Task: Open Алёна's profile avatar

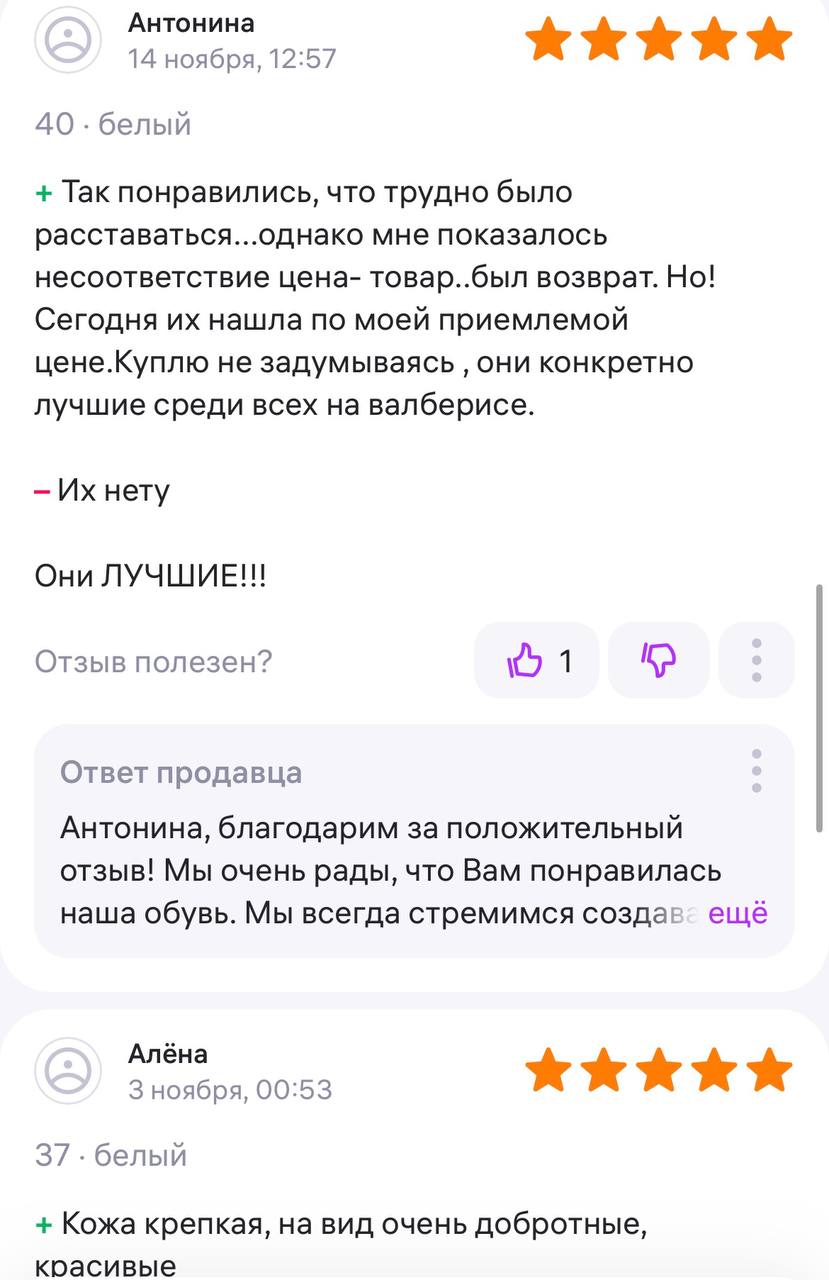Action: pos(68,1071)
